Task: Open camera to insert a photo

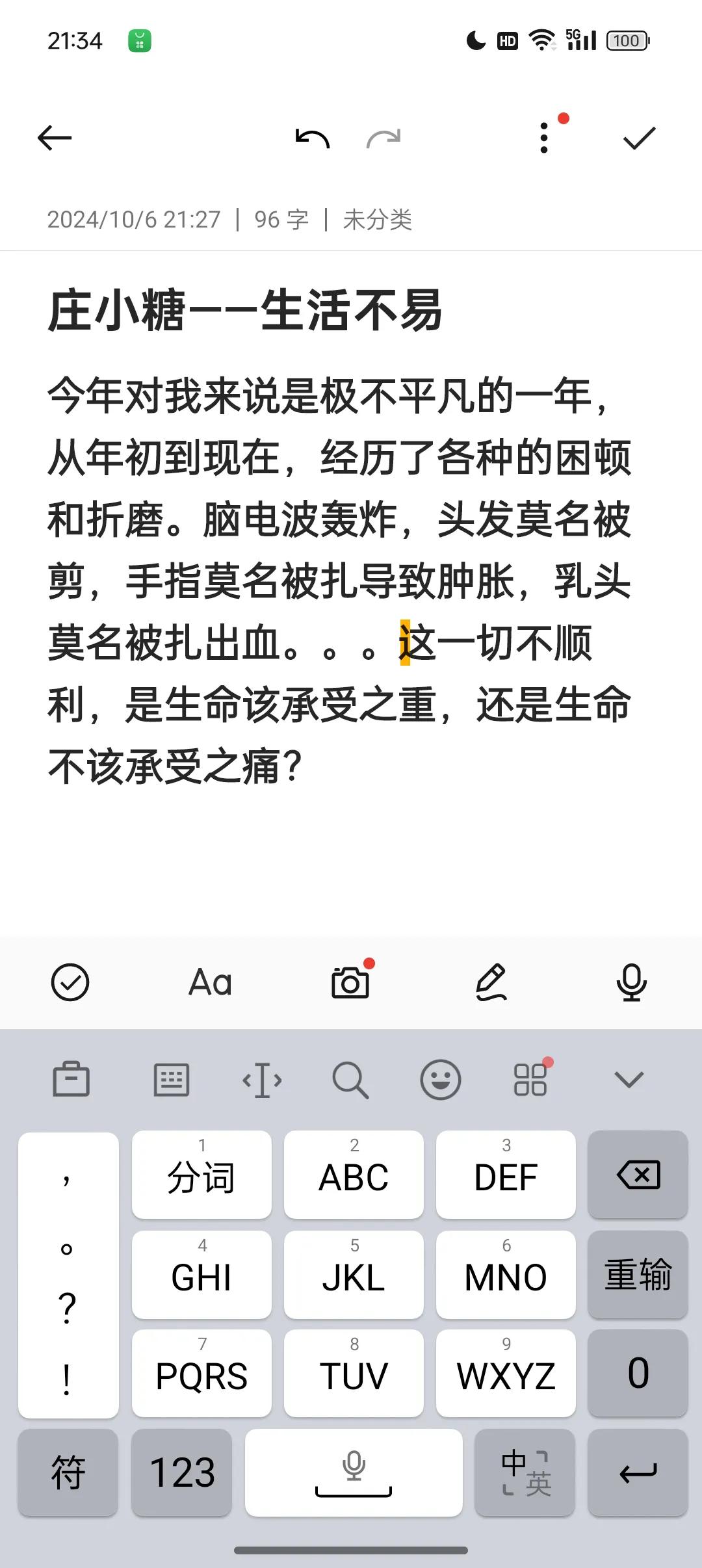Action: (x=351, y=982)
